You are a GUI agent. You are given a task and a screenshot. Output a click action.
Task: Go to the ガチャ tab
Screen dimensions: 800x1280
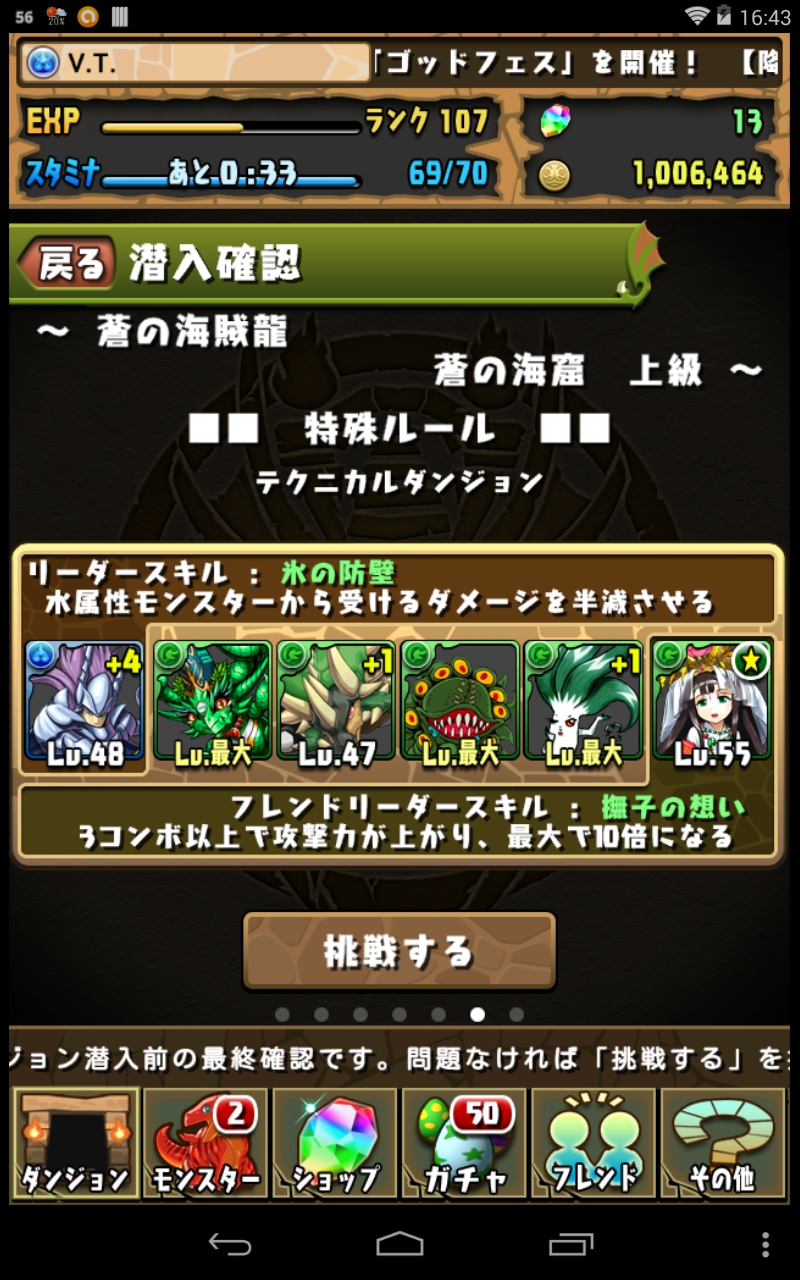(465, 1142)
